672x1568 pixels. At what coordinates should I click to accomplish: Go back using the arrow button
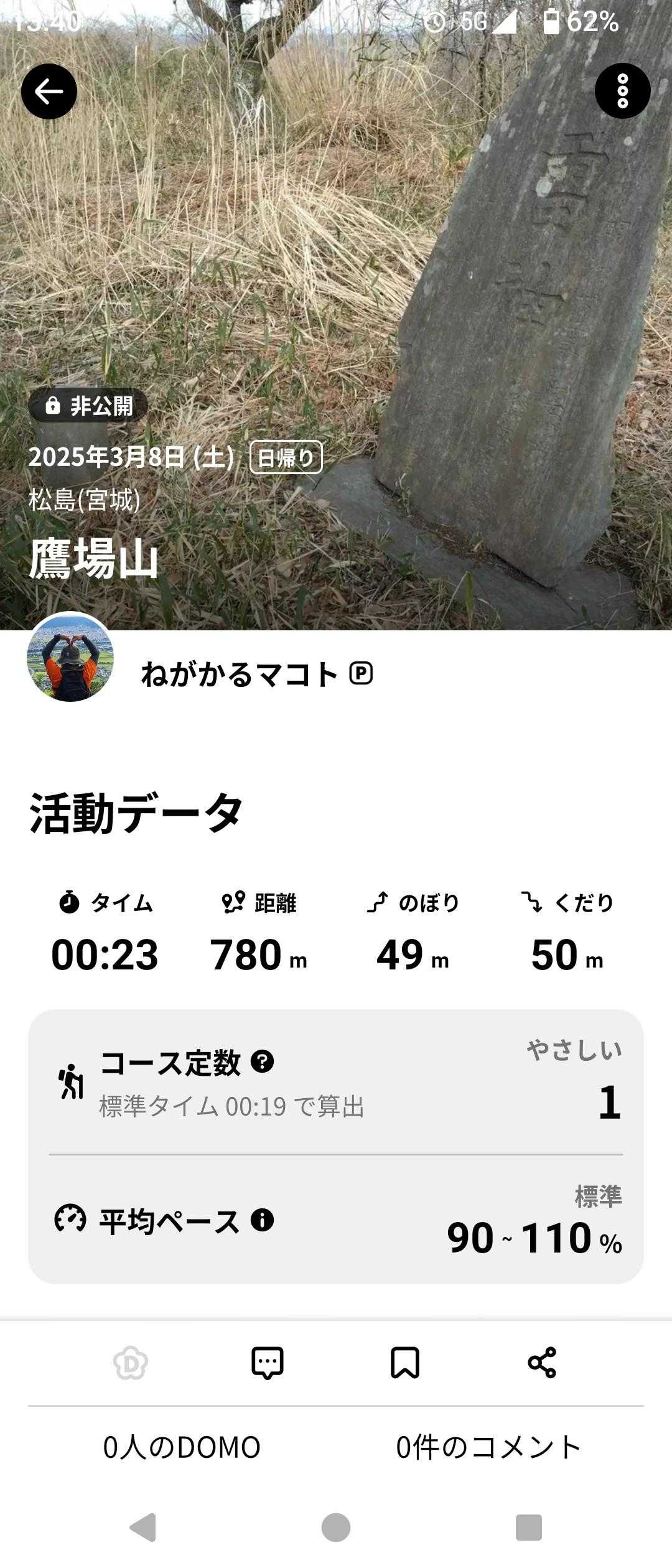pos(49,91)
